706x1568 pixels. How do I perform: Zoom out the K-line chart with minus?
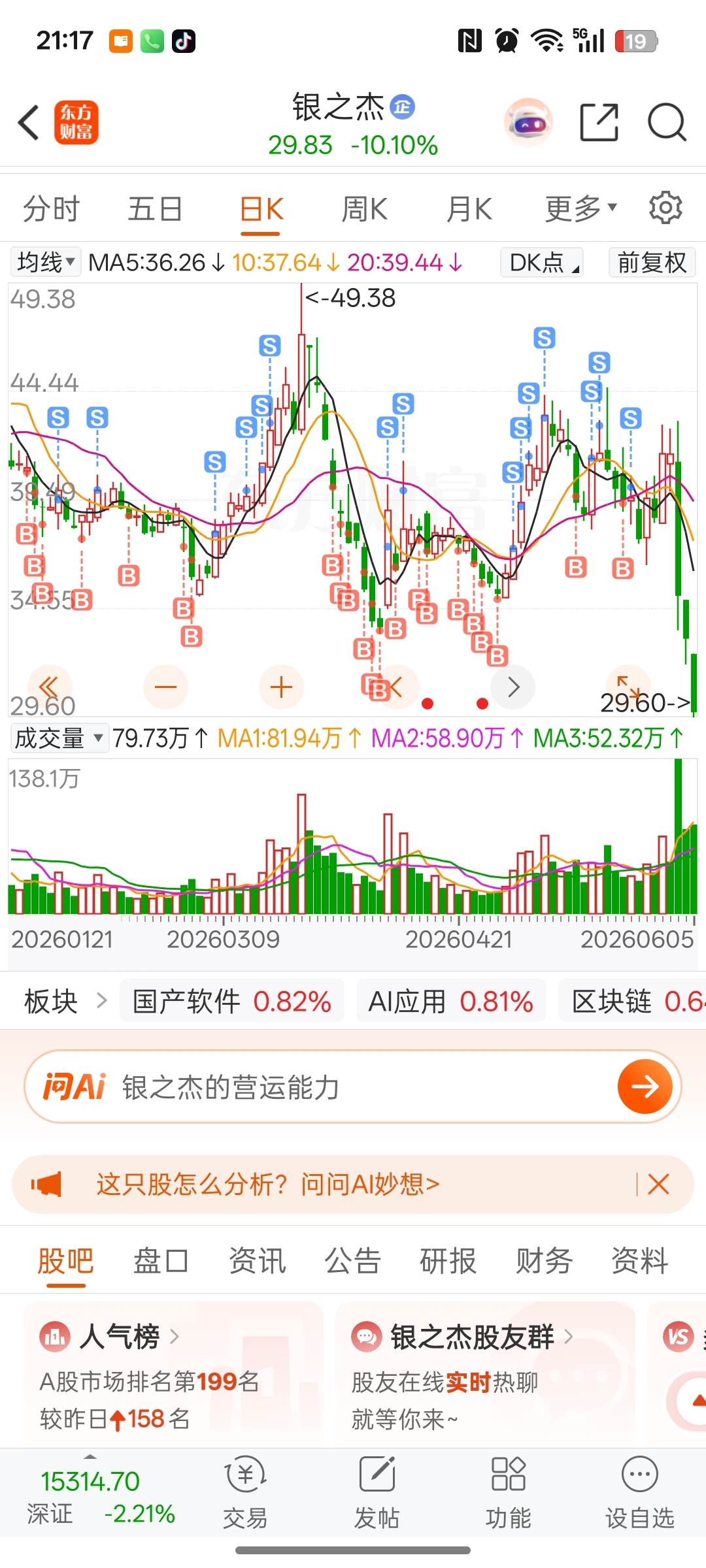click(165, 687)
